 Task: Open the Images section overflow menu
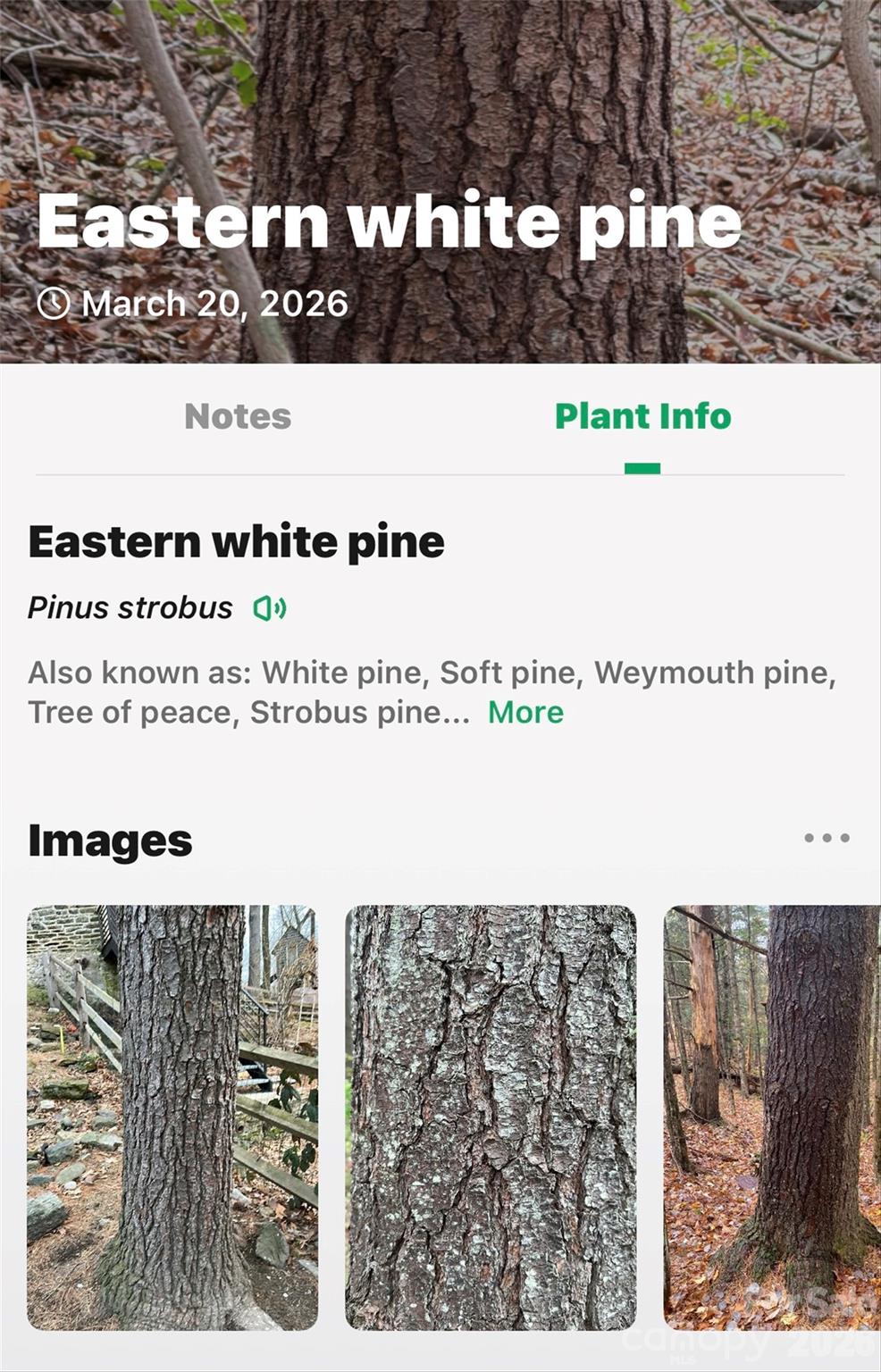[826, 838]
